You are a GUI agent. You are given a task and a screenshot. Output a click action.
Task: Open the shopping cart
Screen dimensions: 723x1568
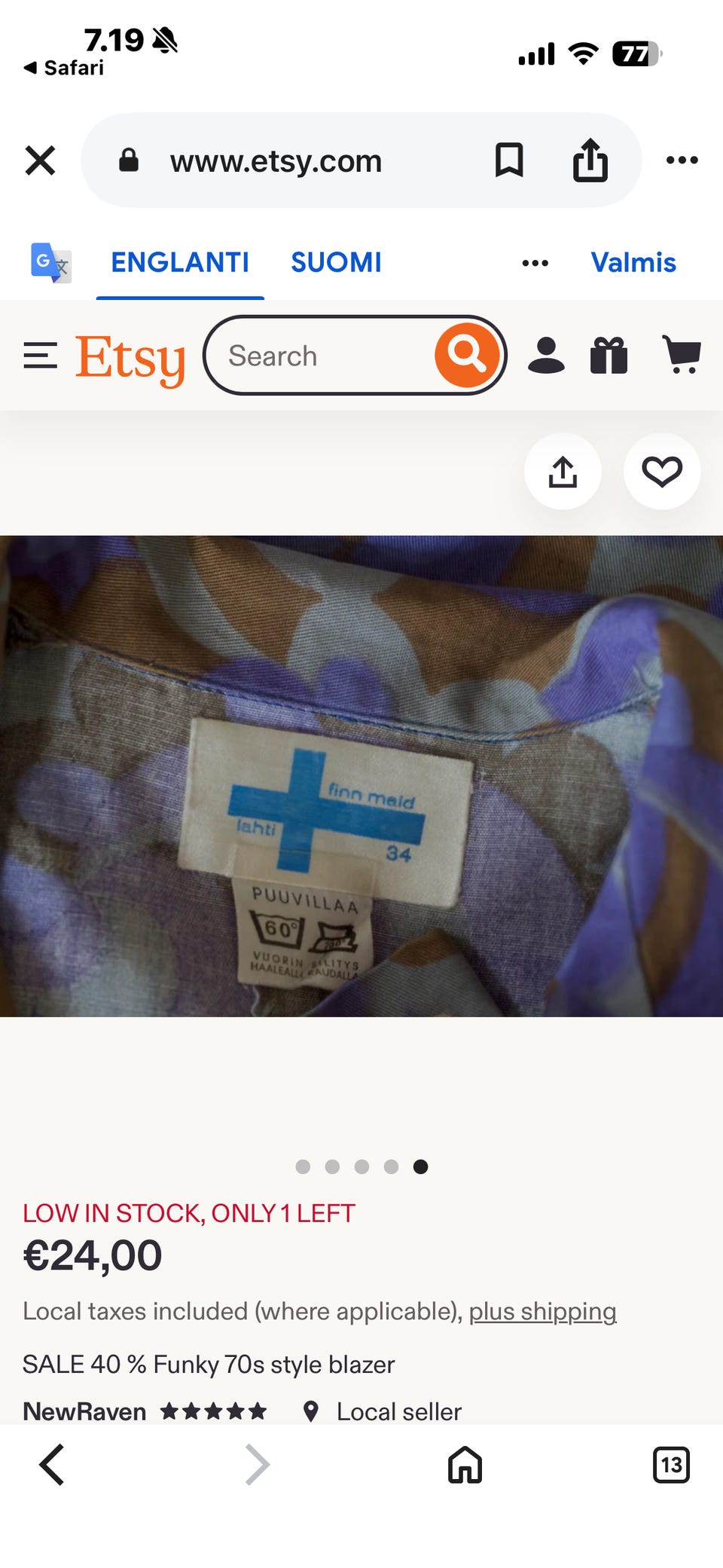coord(681,355)
